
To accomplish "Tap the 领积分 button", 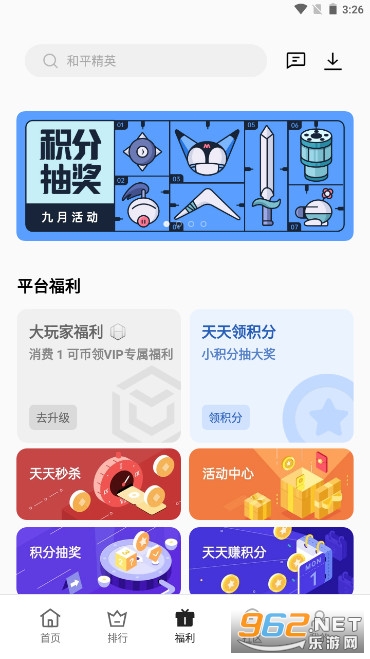I will (226, 417).
